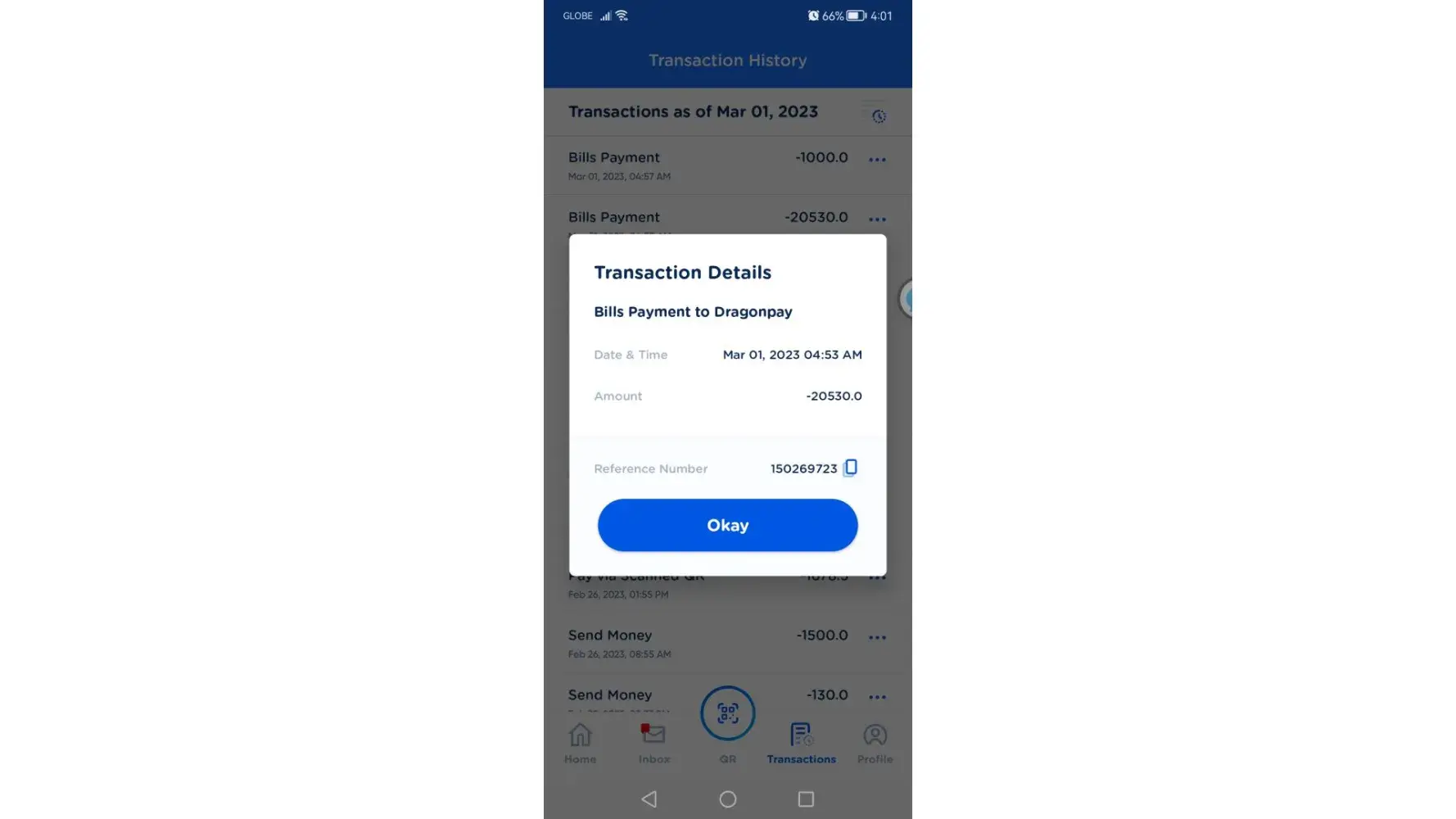Switch to the Inbox tab
1456x819 pixels.
tap(653, 742)
